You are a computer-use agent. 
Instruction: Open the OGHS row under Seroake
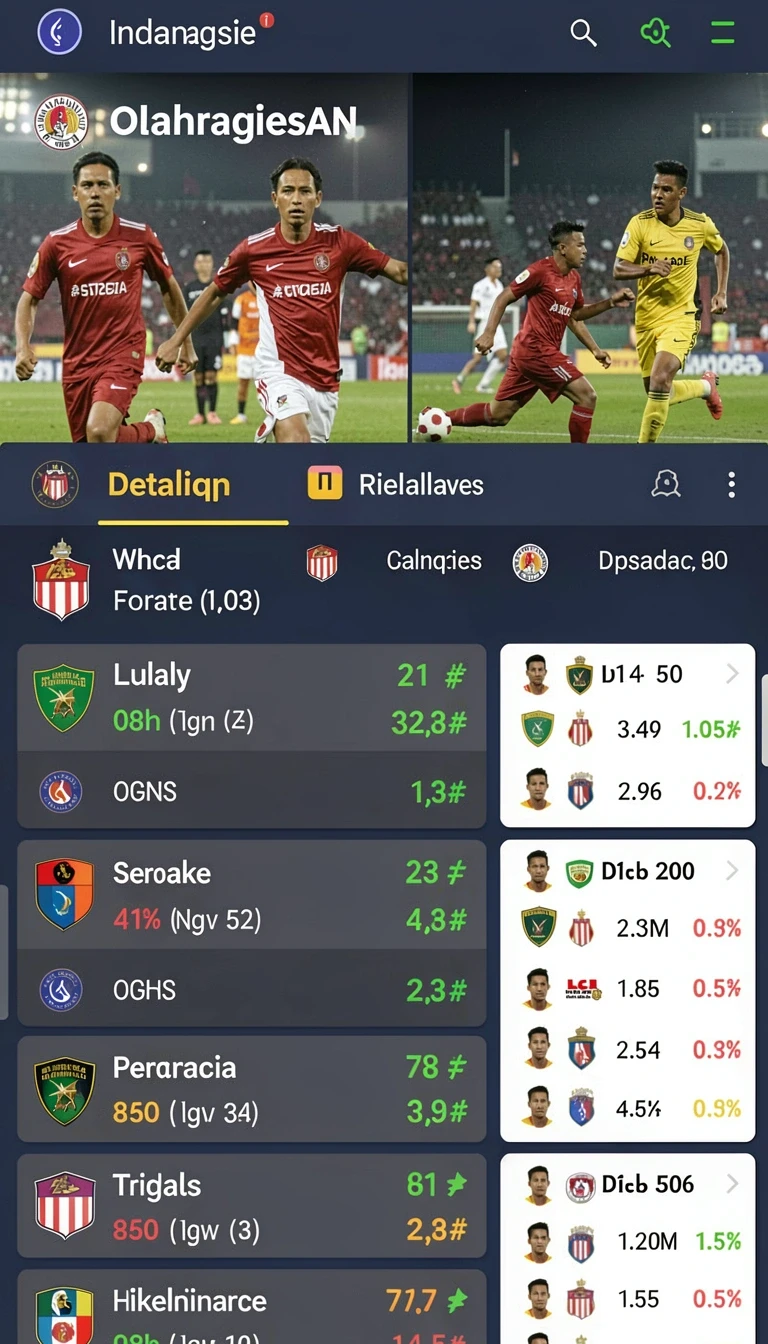tap(252, 989)
